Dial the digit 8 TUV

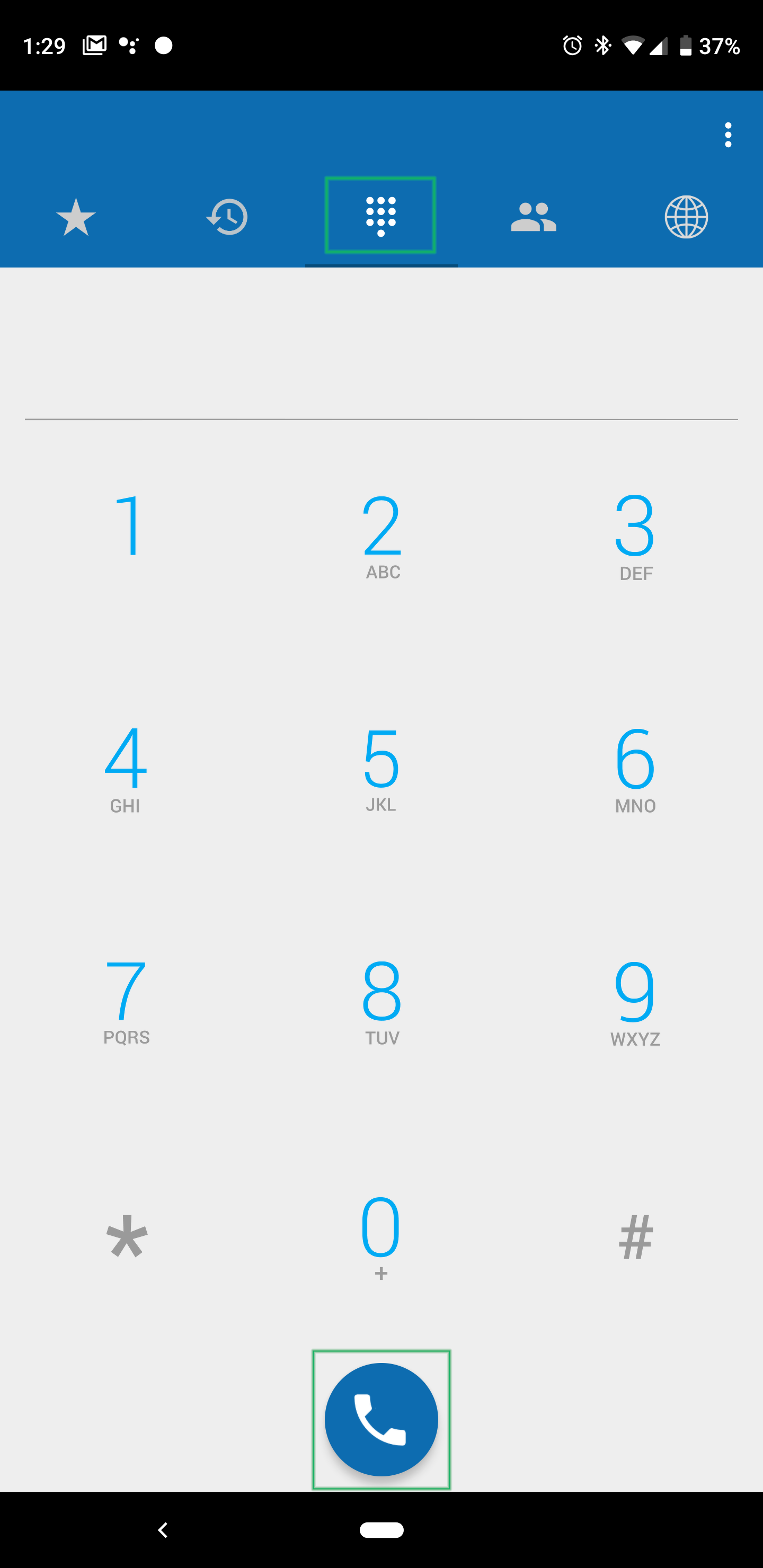coord(382,1000)
